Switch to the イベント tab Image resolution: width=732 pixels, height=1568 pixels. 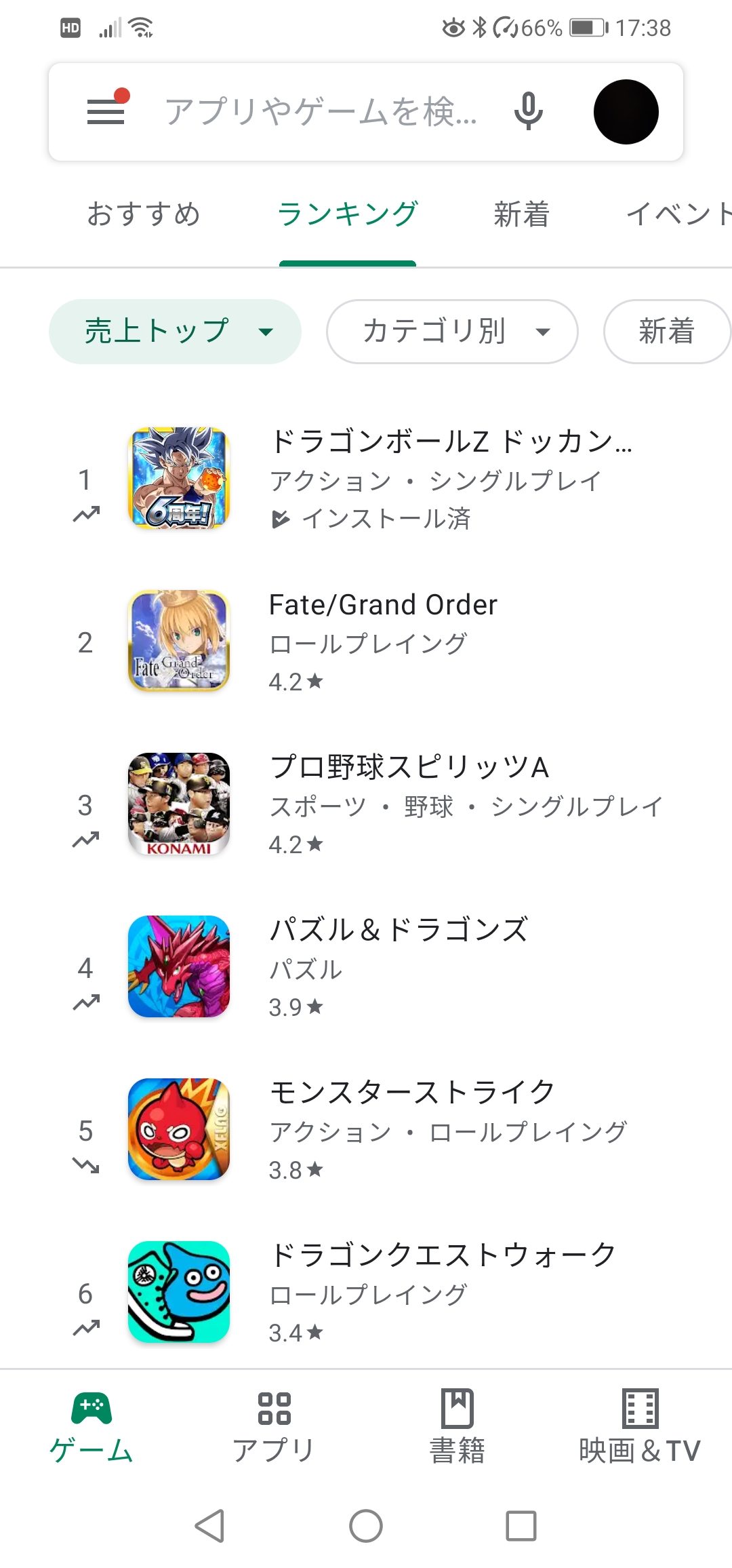coord(678,214)
